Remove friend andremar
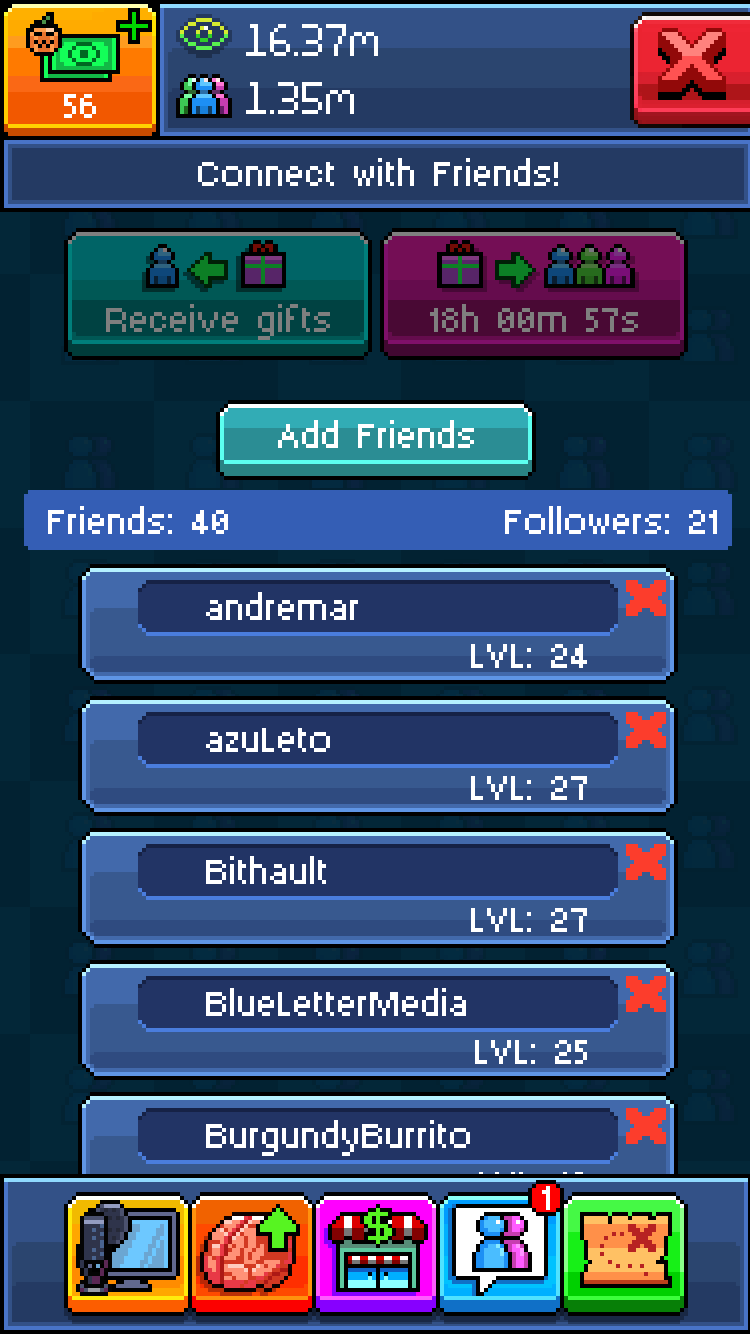Screen dimensions: 750x1334 click(x=646, y=599)
